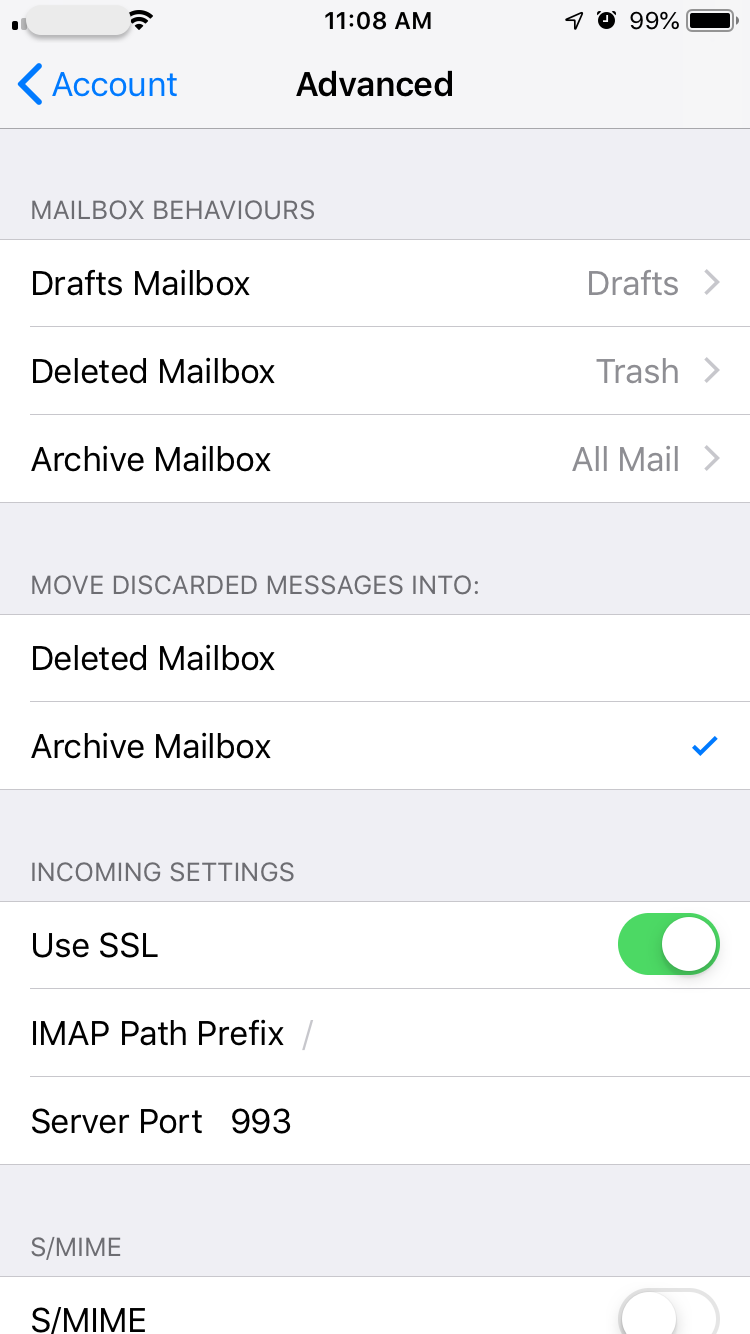This screenshot has height=1334, width=750.
Task: Go back to Account settings
Action: pos(97,85)
